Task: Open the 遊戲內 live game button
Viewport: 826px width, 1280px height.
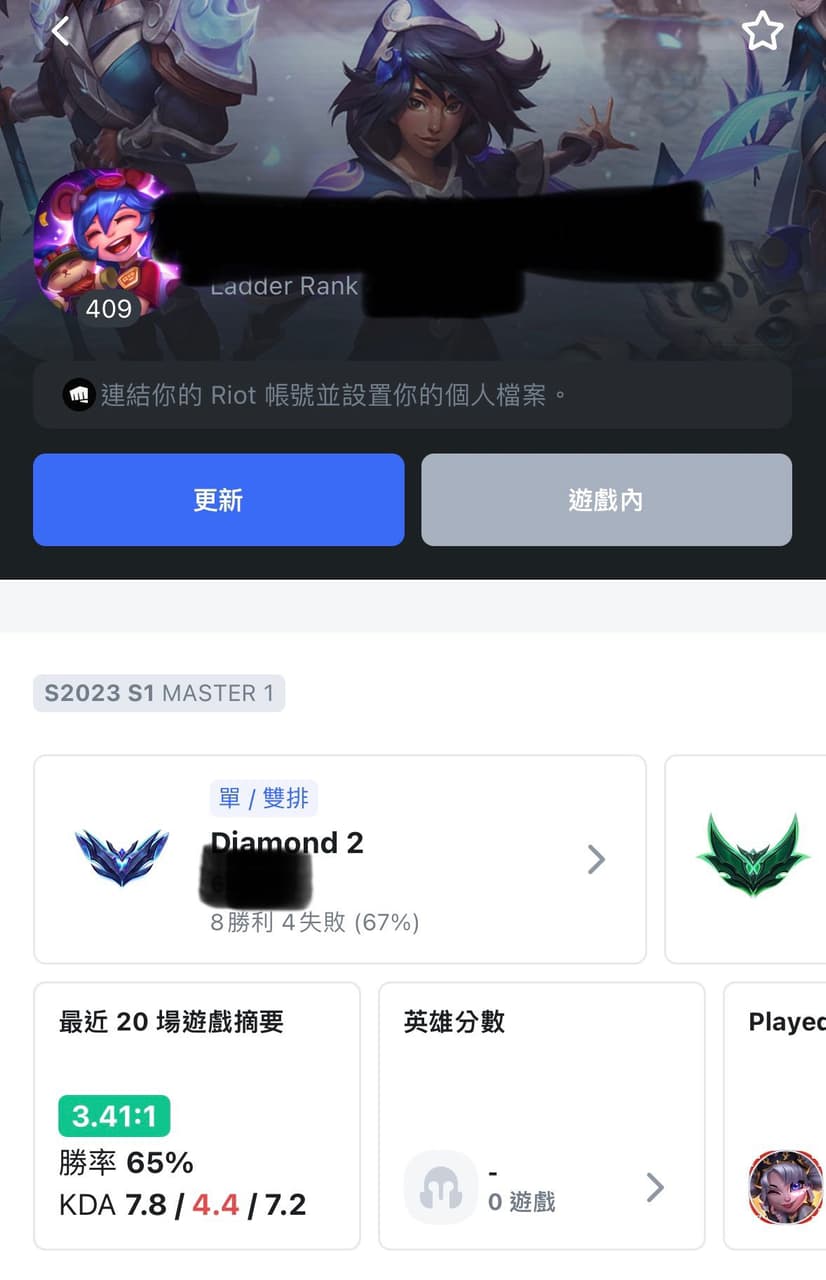Action: pyautogui.click(x=606, y=500)
